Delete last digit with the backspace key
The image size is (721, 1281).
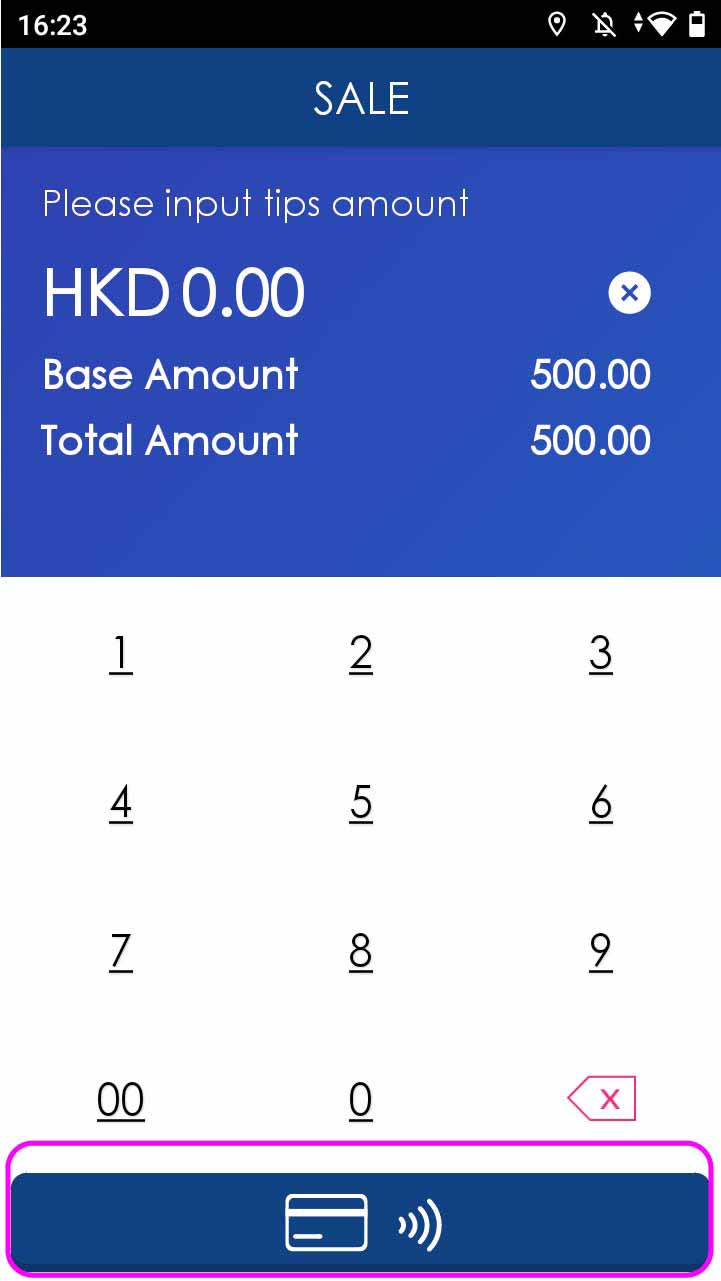[x=601, y=1100]
